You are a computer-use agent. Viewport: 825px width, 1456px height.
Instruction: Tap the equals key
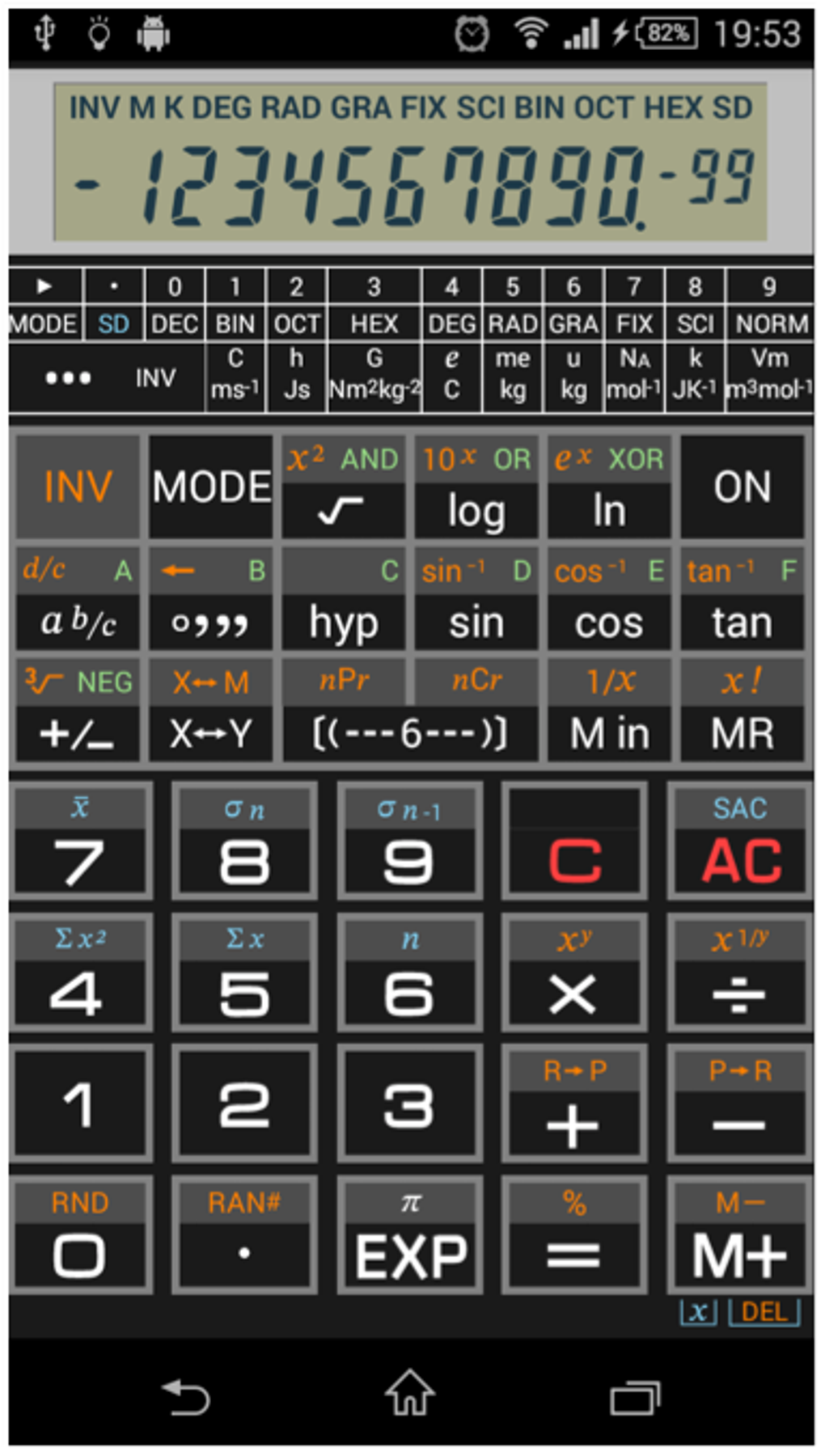point(574,1256)
